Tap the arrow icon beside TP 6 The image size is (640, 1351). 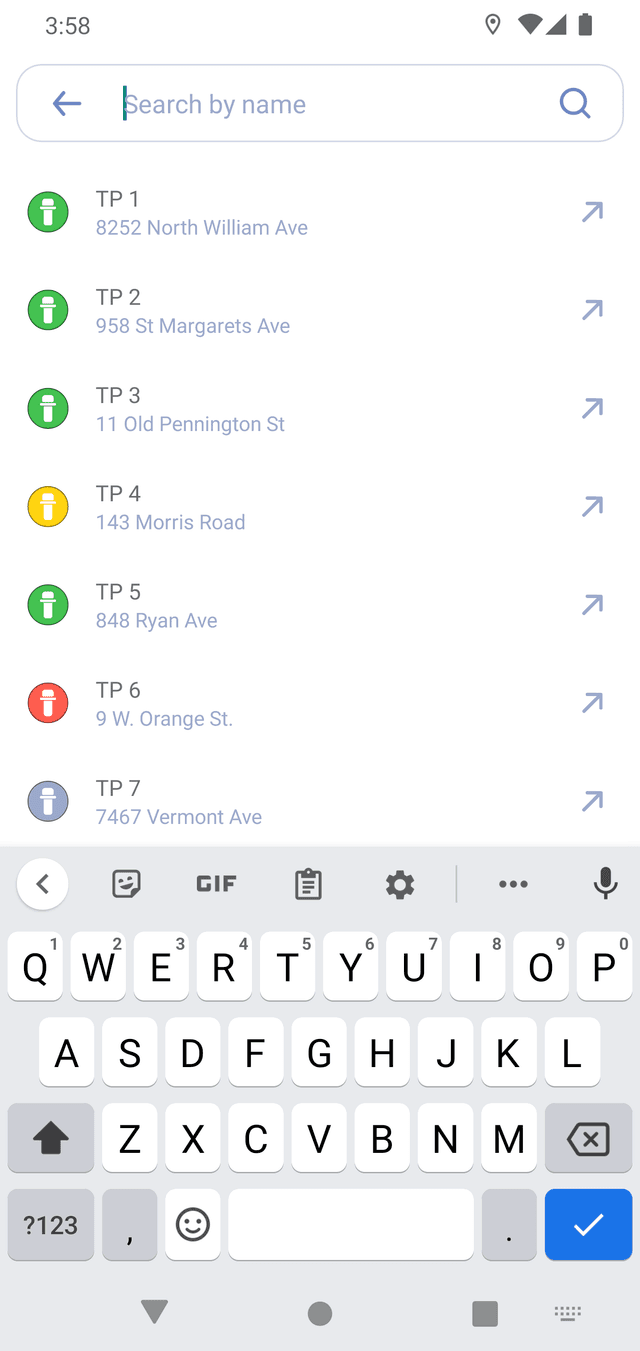(x=592, y=702)
